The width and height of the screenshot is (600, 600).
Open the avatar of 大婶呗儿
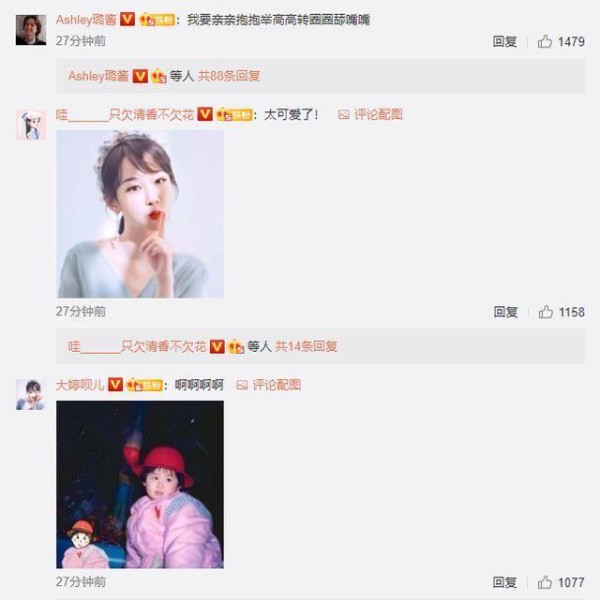(x=30, y=394)
